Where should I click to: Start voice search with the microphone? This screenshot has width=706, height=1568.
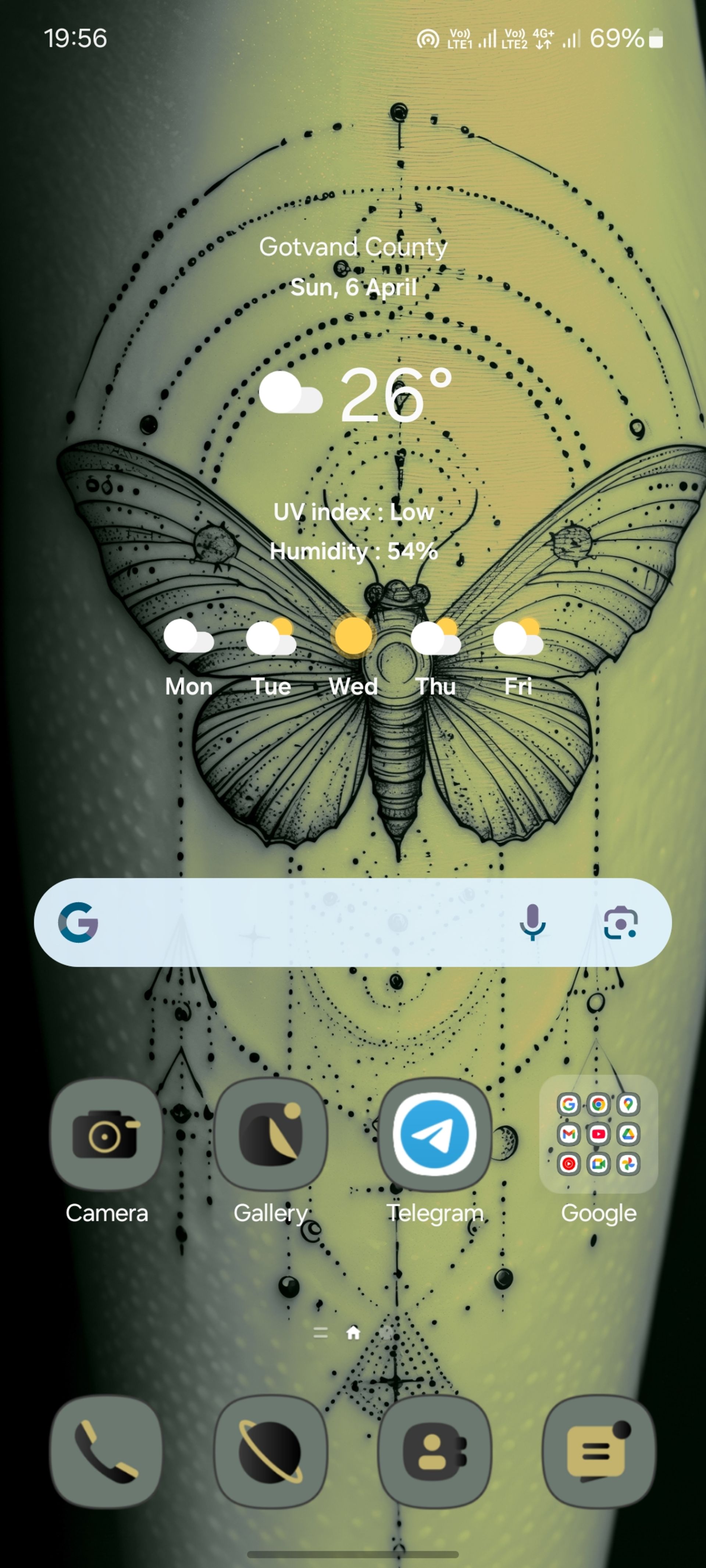[x=532, y=922]
